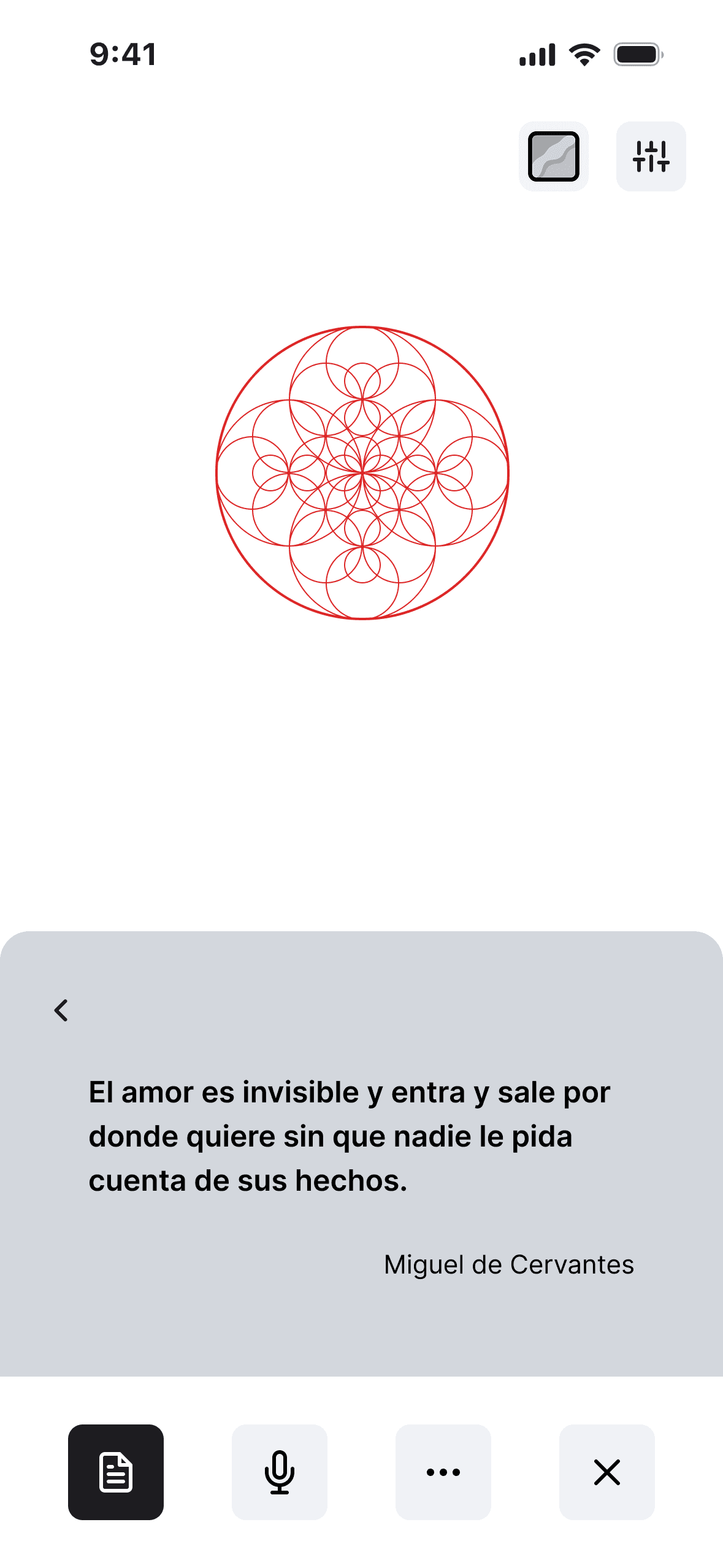Close with the X button
The width and height of the screenshot is (723, 1568).
tap(607, 1472)
